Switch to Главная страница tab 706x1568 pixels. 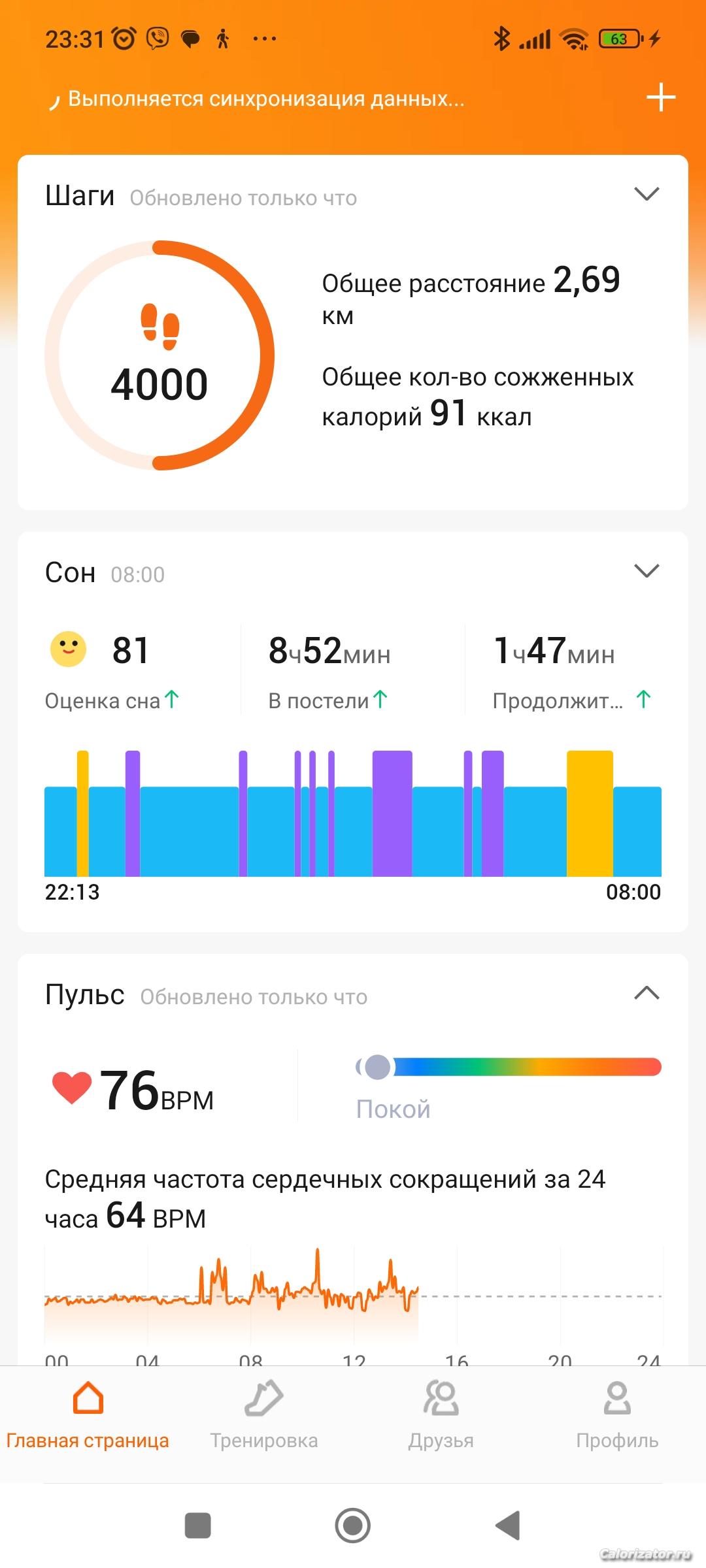coord(88,1414)
